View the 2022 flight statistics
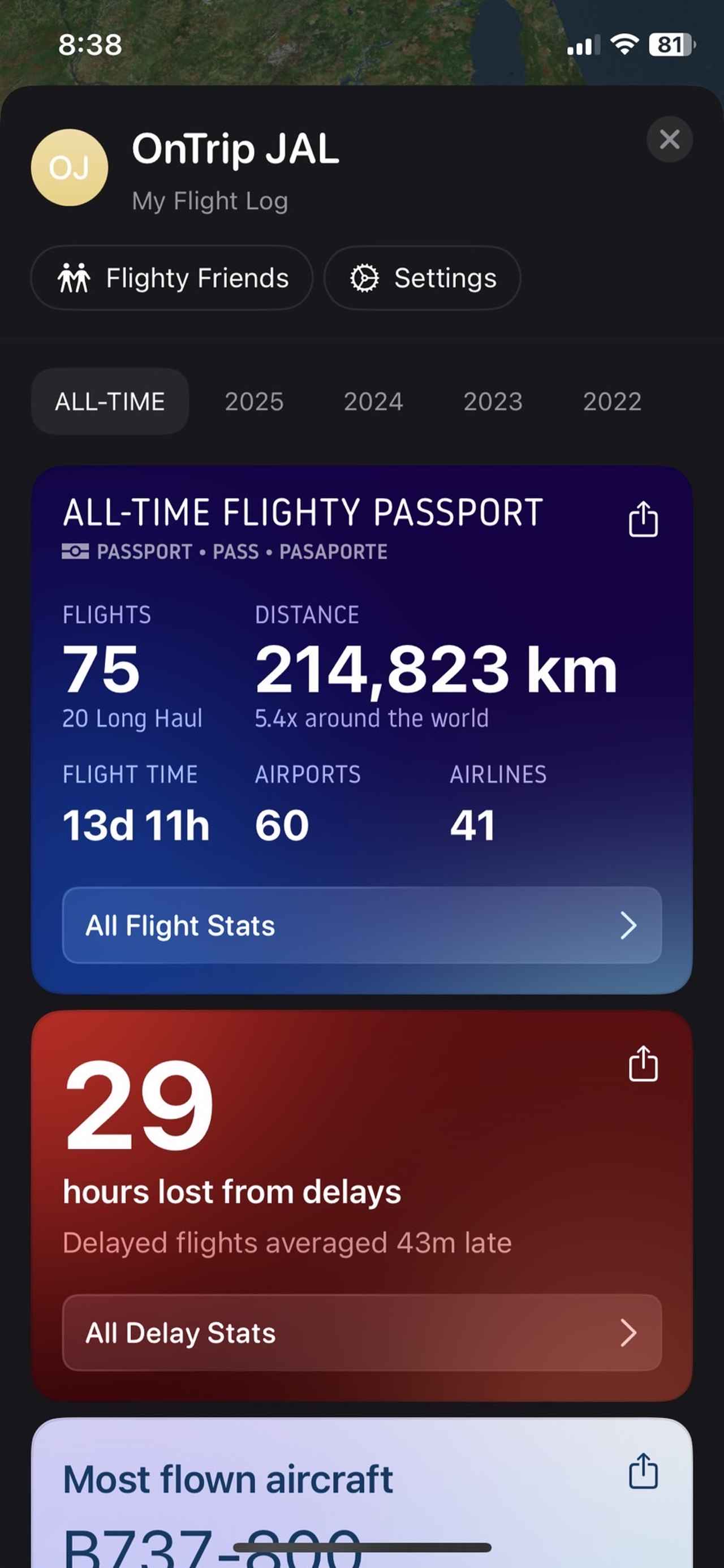Image resolution: width=724 pixels, height=1568 pixels. pos(612,401)
